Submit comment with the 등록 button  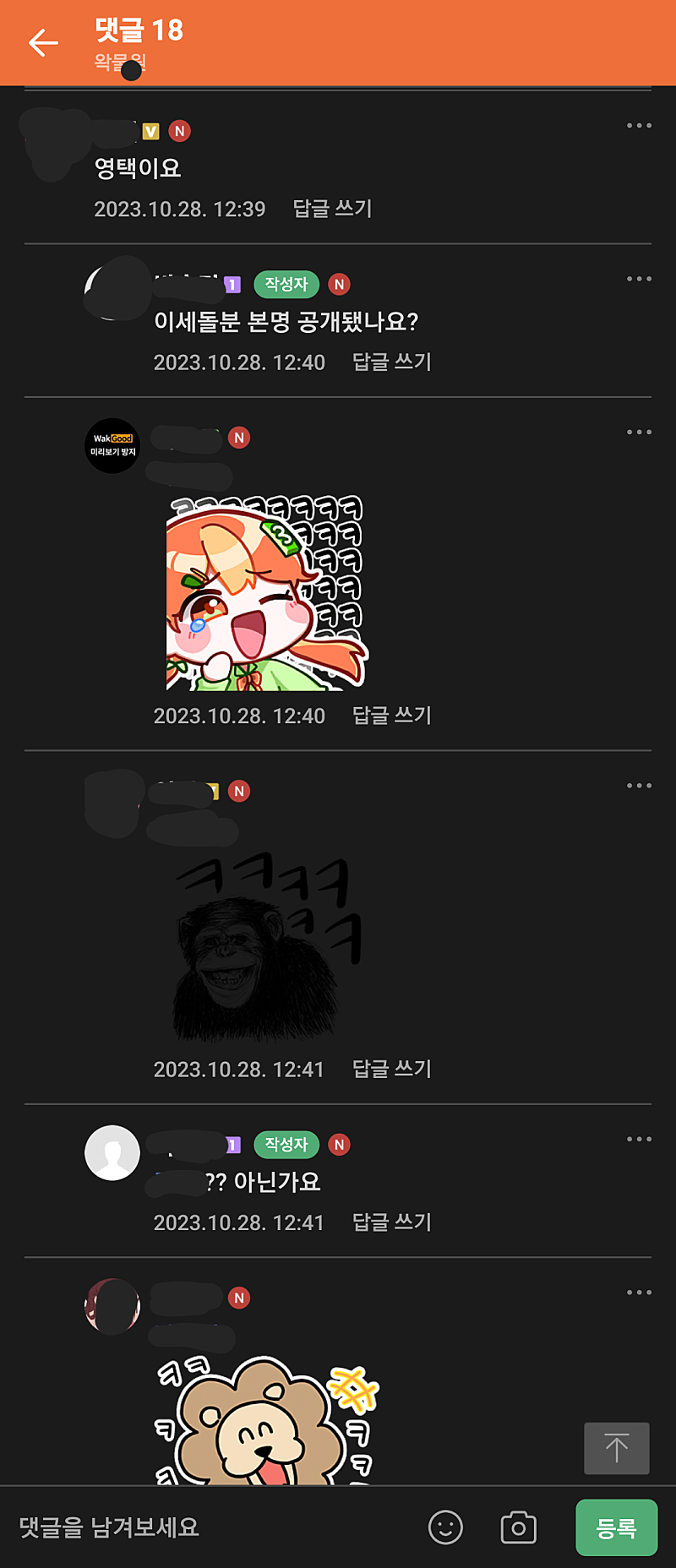[616, 1527]
